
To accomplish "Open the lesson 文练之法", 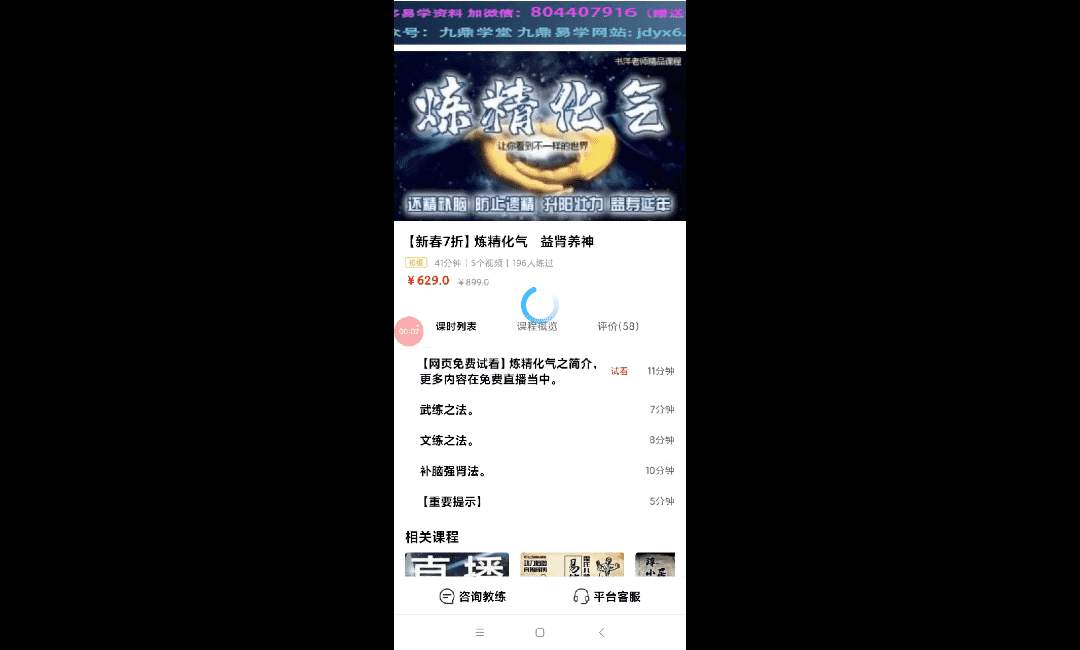I will pyautogui.click(x=447, y=440).
